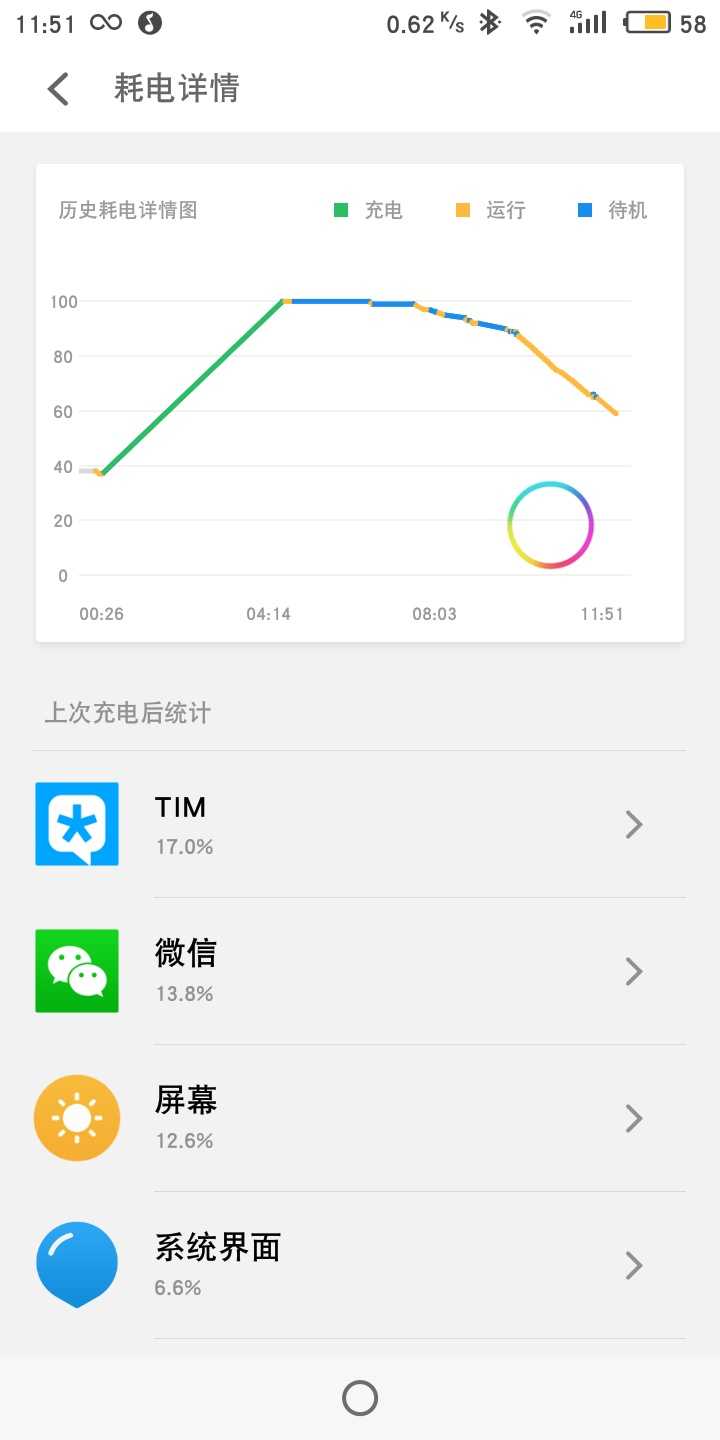
Task: Open 系统界面 power usage details
Action: [x=360, y=1265]
